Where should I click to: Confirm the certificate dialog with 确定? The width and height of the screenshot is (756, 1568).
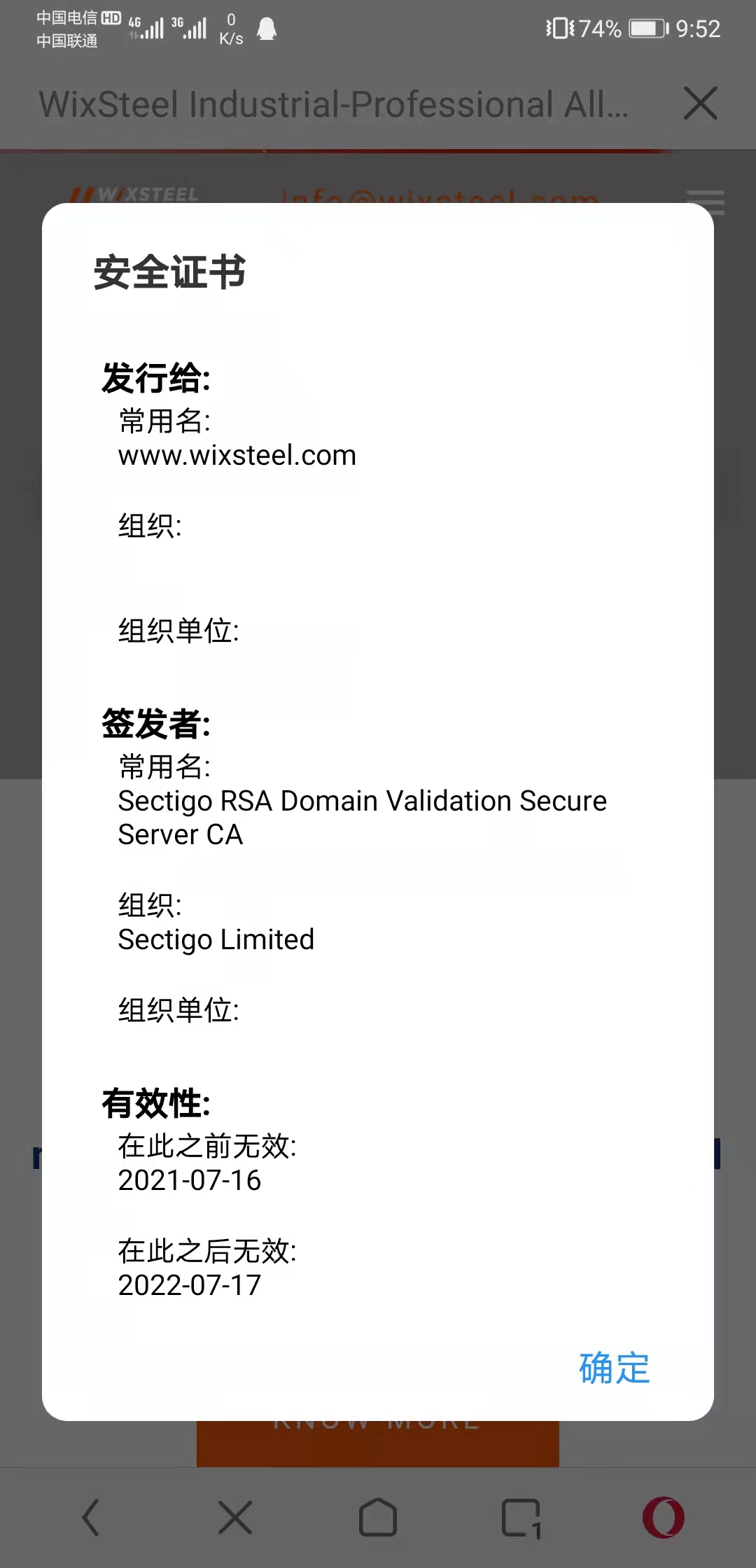click(x=614, y=1368)
